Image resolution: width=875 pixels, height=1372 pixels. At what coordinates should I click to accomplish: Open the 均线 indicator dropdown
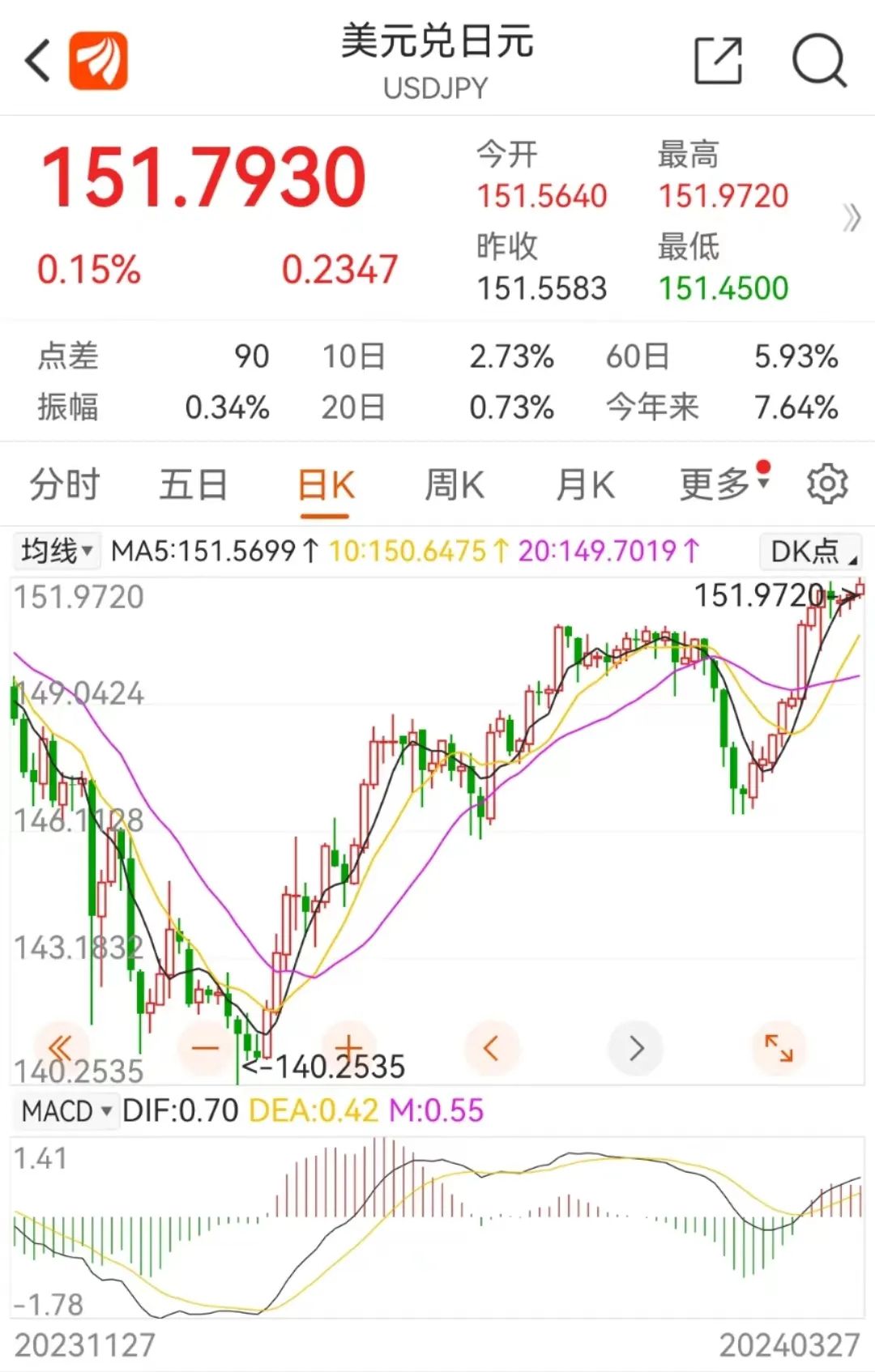[56, 552]
